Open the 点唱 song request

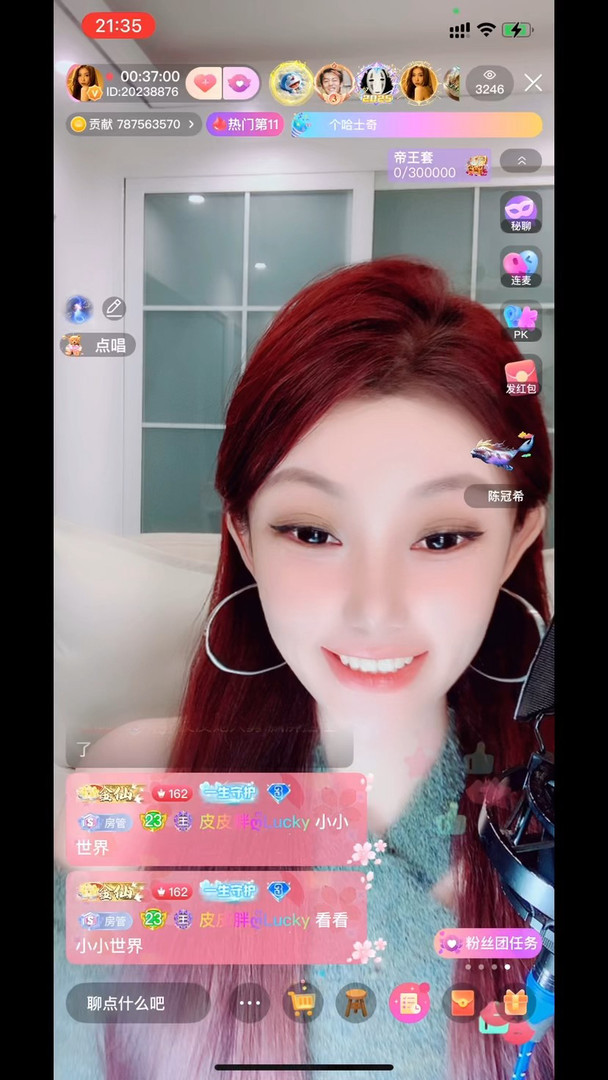pyautogui.click(x=98, y=345)
